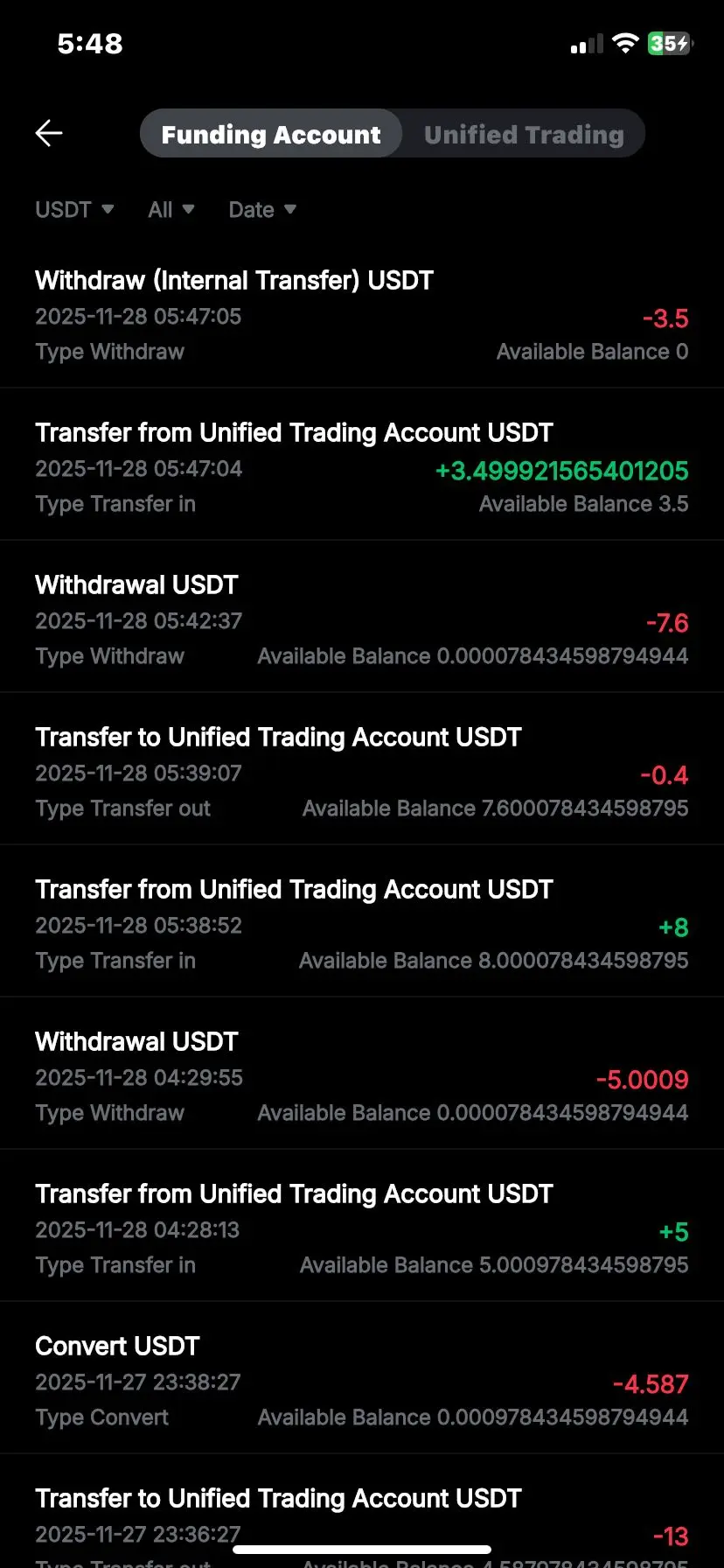The width and height of the screenshot is (724, 1568).
Task: Open the Date filter dropdown
Action: click(261, 210)
